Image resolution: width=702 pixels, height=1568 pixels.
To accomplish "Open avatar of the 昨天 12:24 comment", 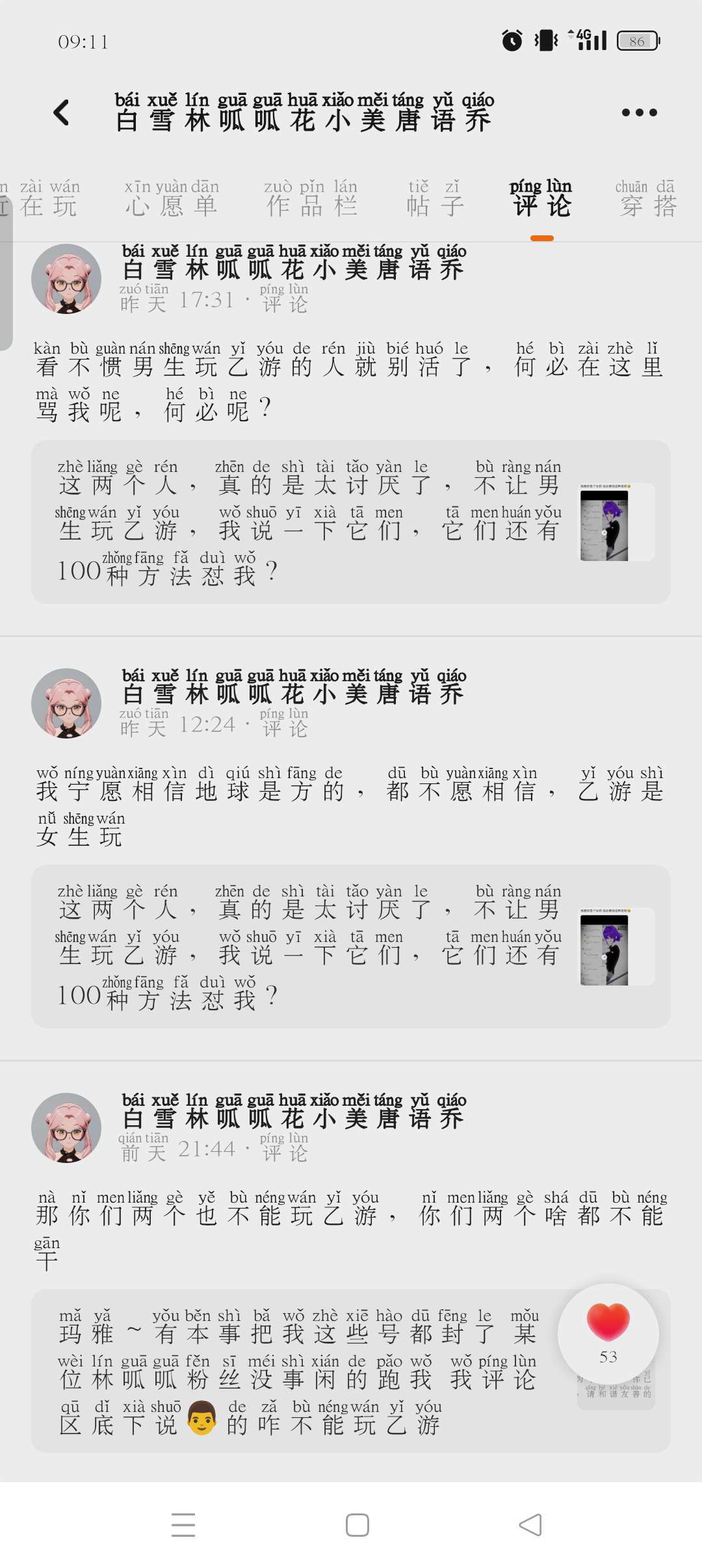I will coord(66,703).
